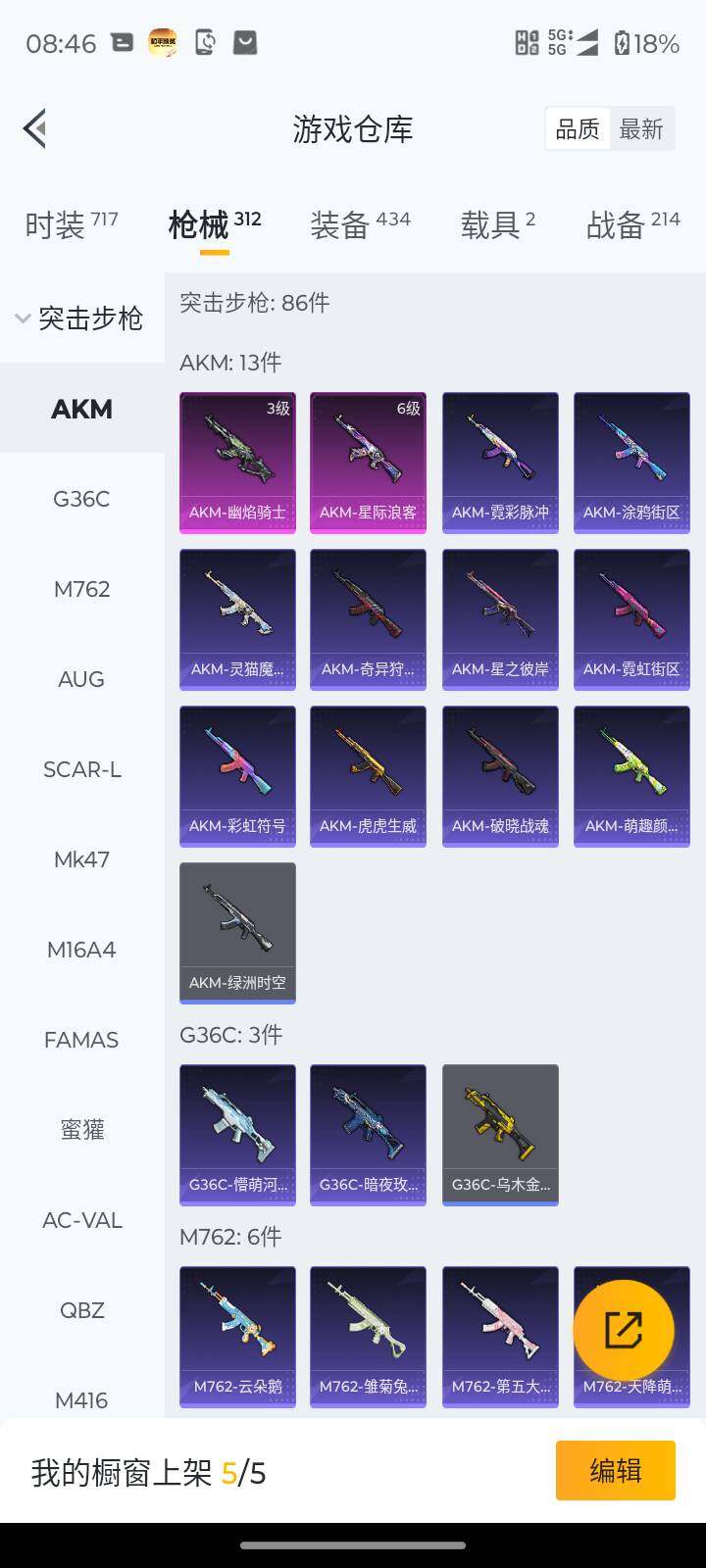The image size is (706, 1568).
Task: Open the G36C-暗夜玫瑰 skin tile
Action: (x=368, y=1135)
